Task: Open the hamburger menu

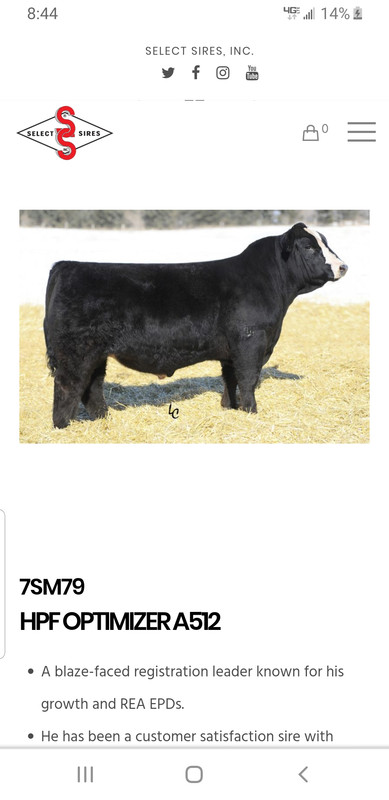Action: pyautogui.click(x=361, y=132)
